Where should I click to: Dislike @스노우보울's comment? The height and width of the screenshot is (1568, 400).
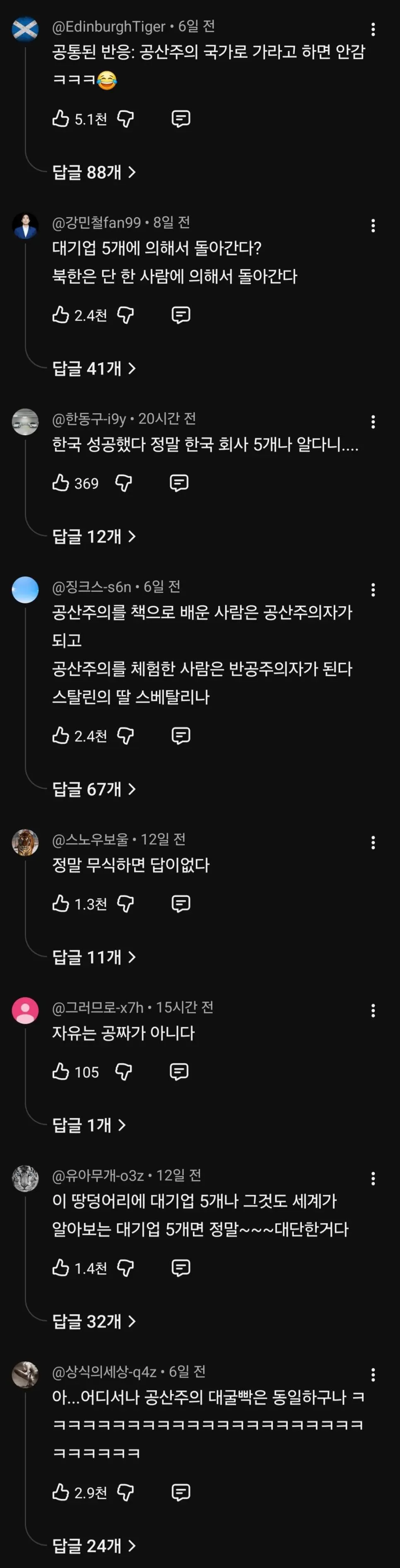(x=125, y=904)
